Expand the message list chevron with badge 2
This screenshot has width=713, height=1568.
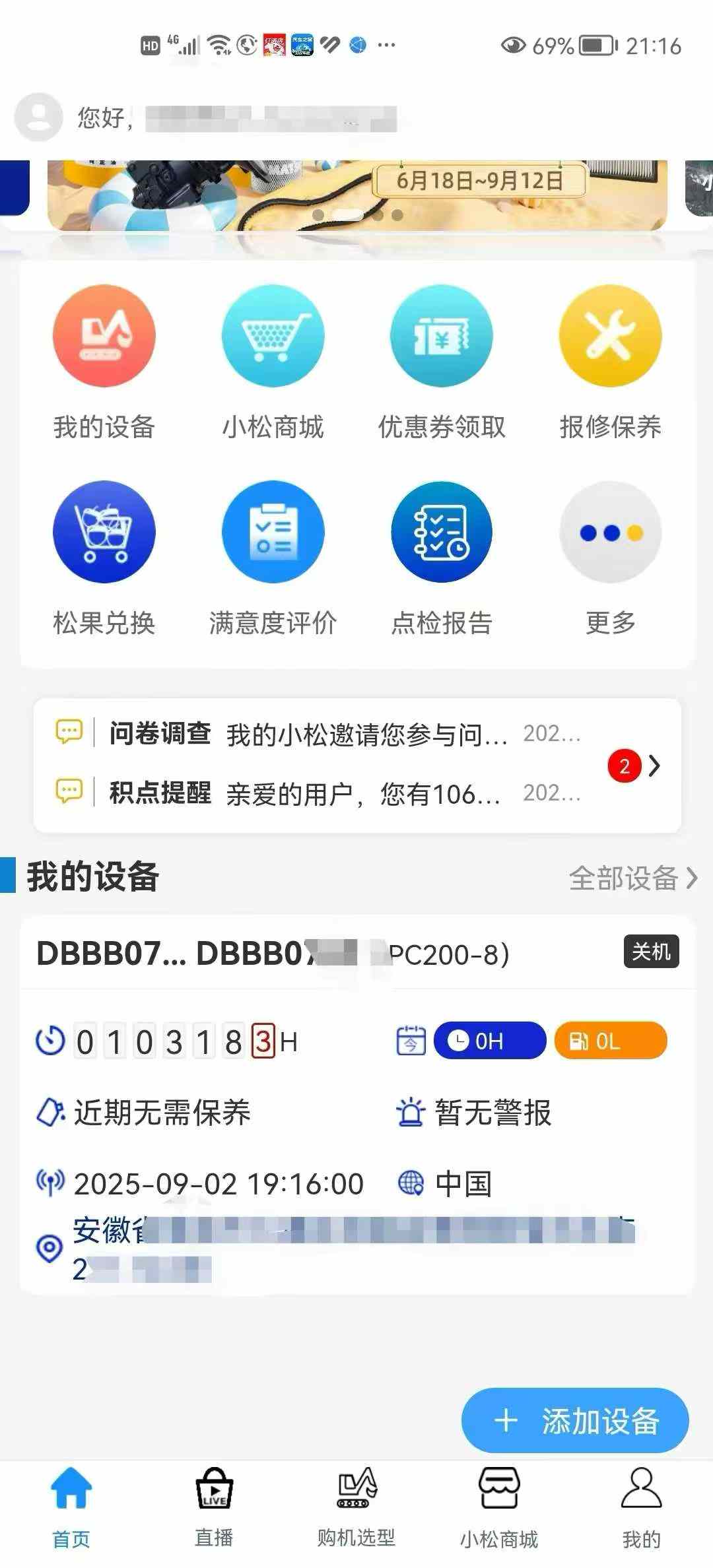tap(656, 768)
